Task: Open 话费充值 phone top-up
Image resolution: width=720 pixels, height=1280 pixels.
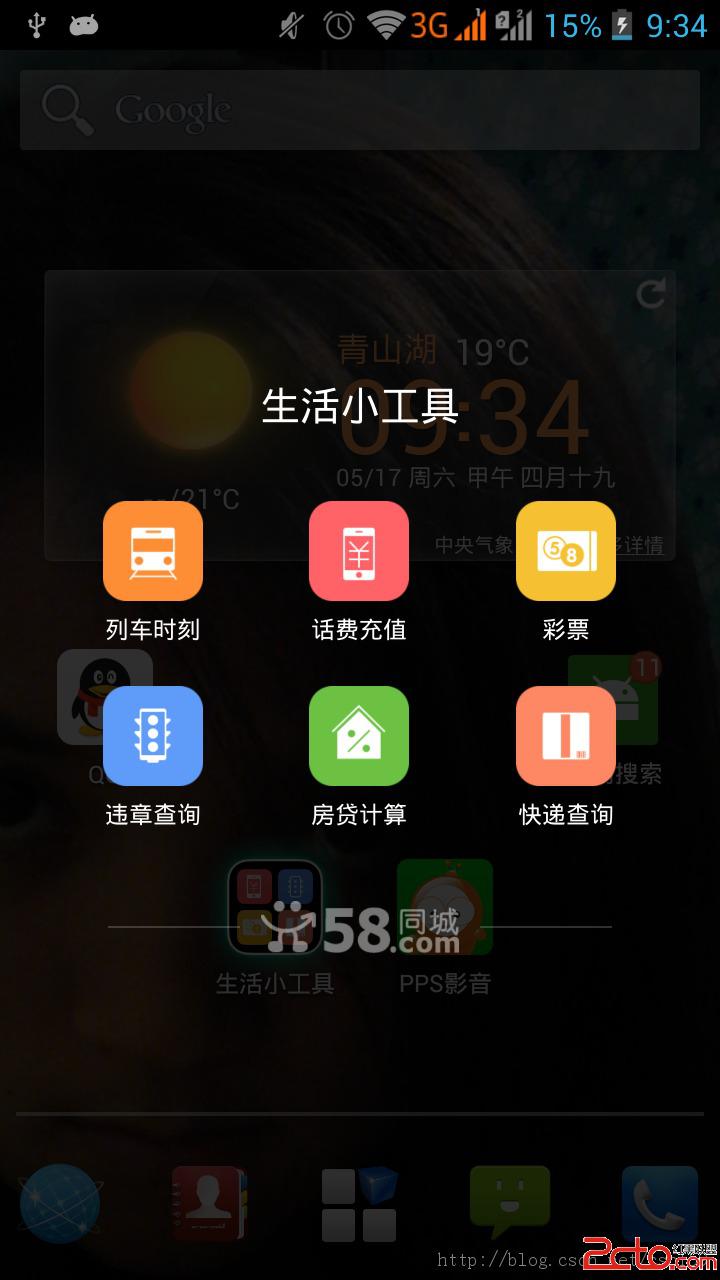Action: coord(359,551)
